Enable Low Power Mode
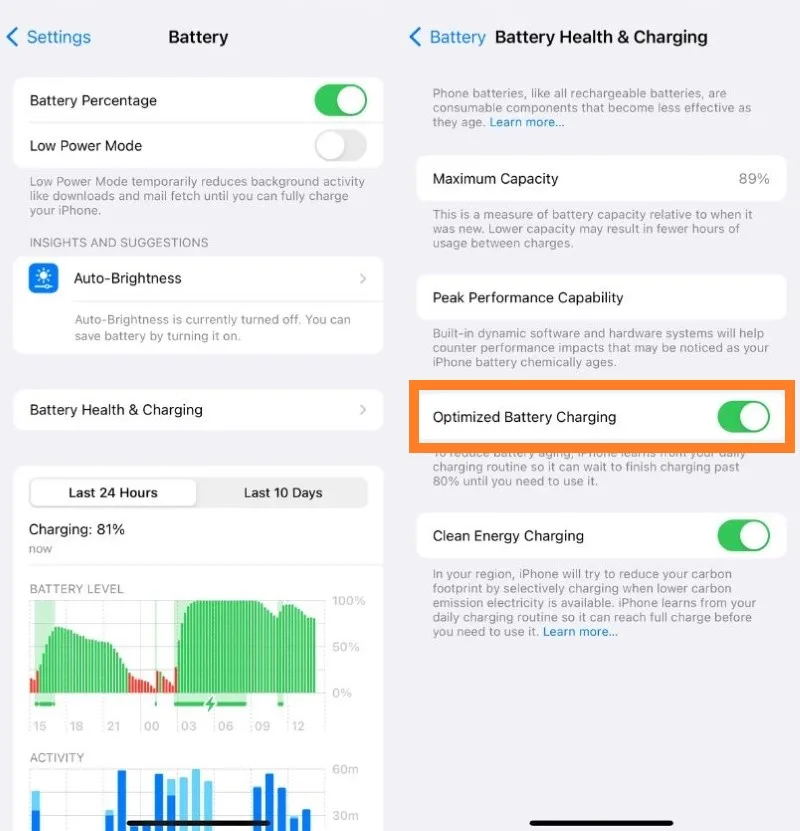This screenshot has width=800, height=831. pos(340,146)
